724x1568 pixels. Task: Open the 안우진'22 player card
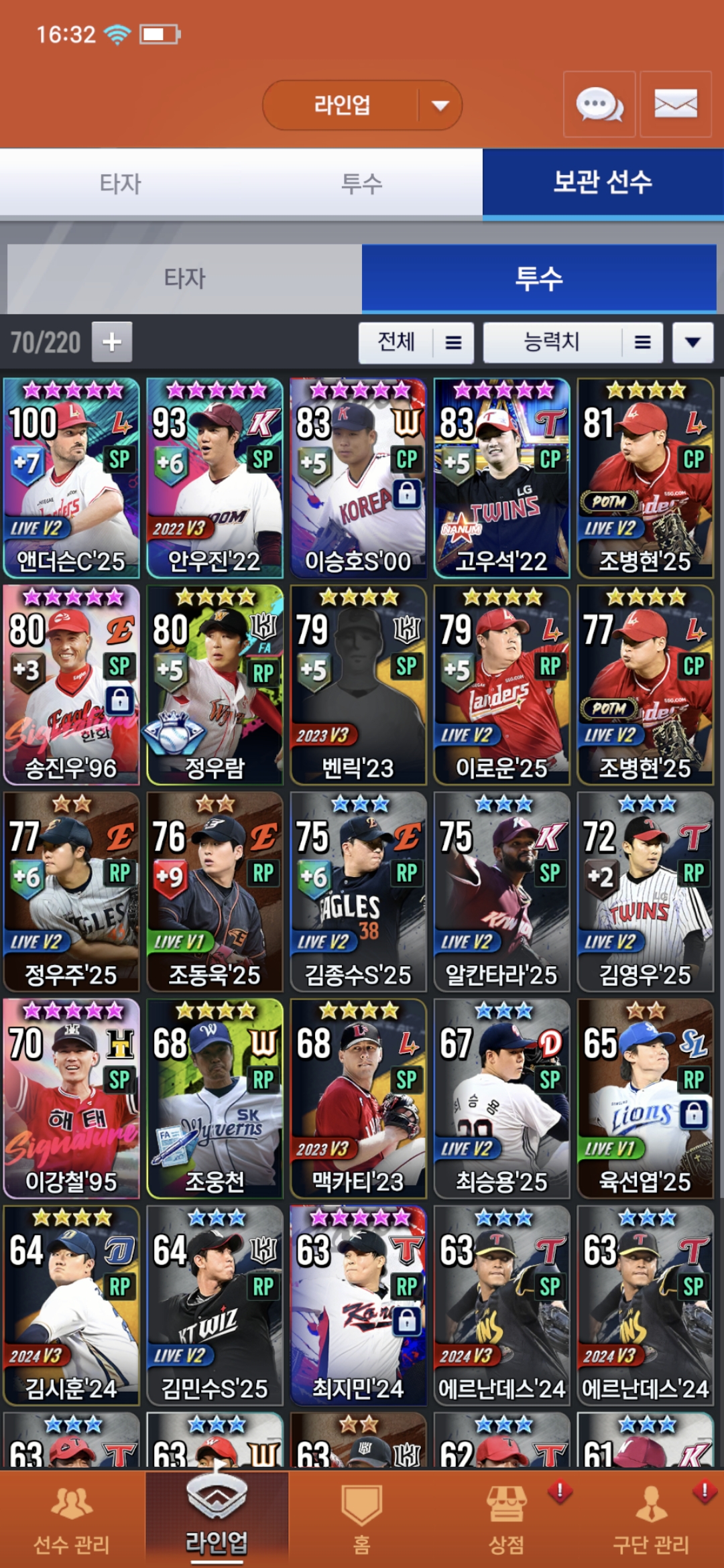[x=215, y=478]
